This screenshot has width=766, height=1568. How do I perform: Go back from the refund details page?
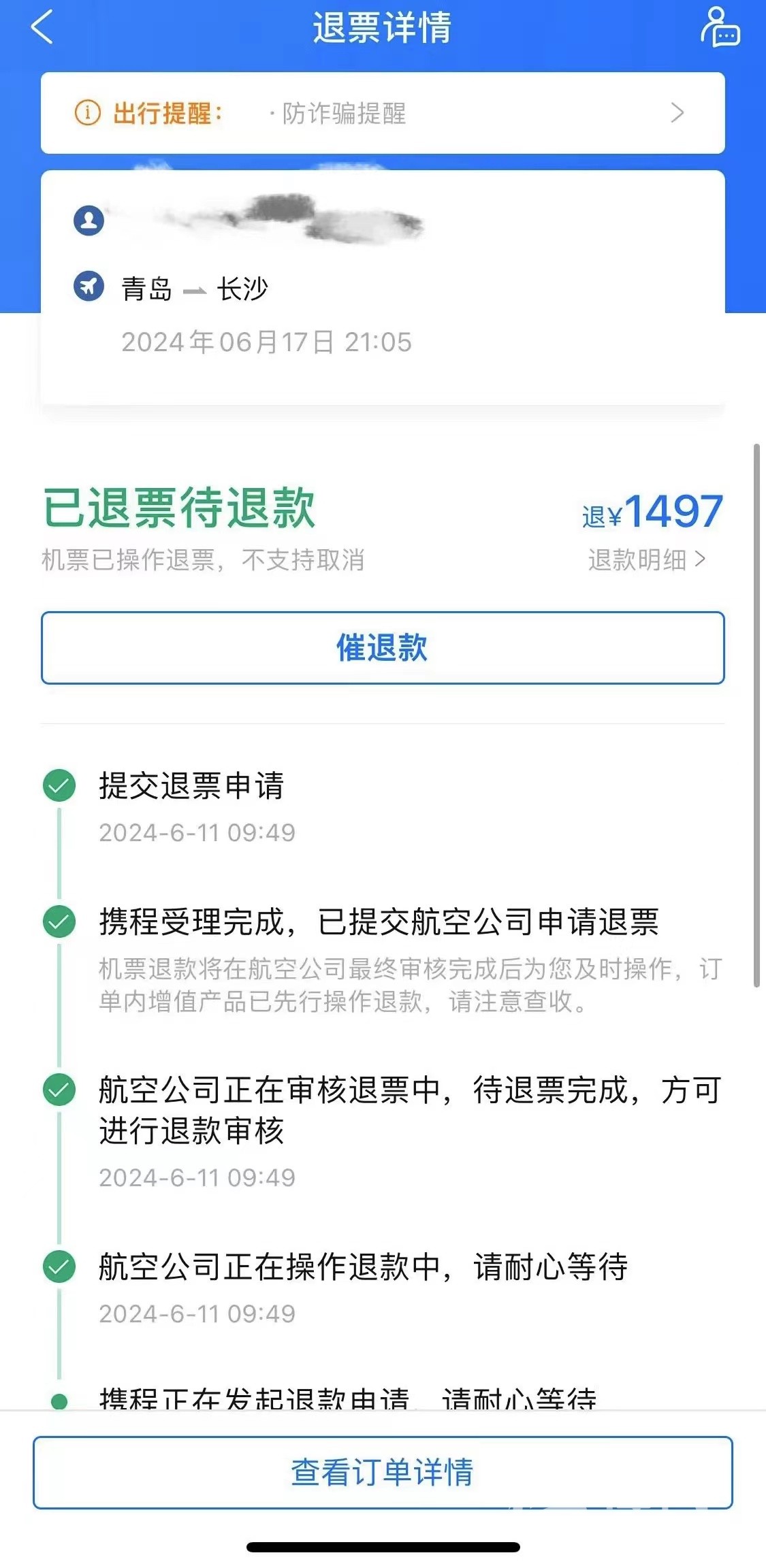click(x=42, y=29)
